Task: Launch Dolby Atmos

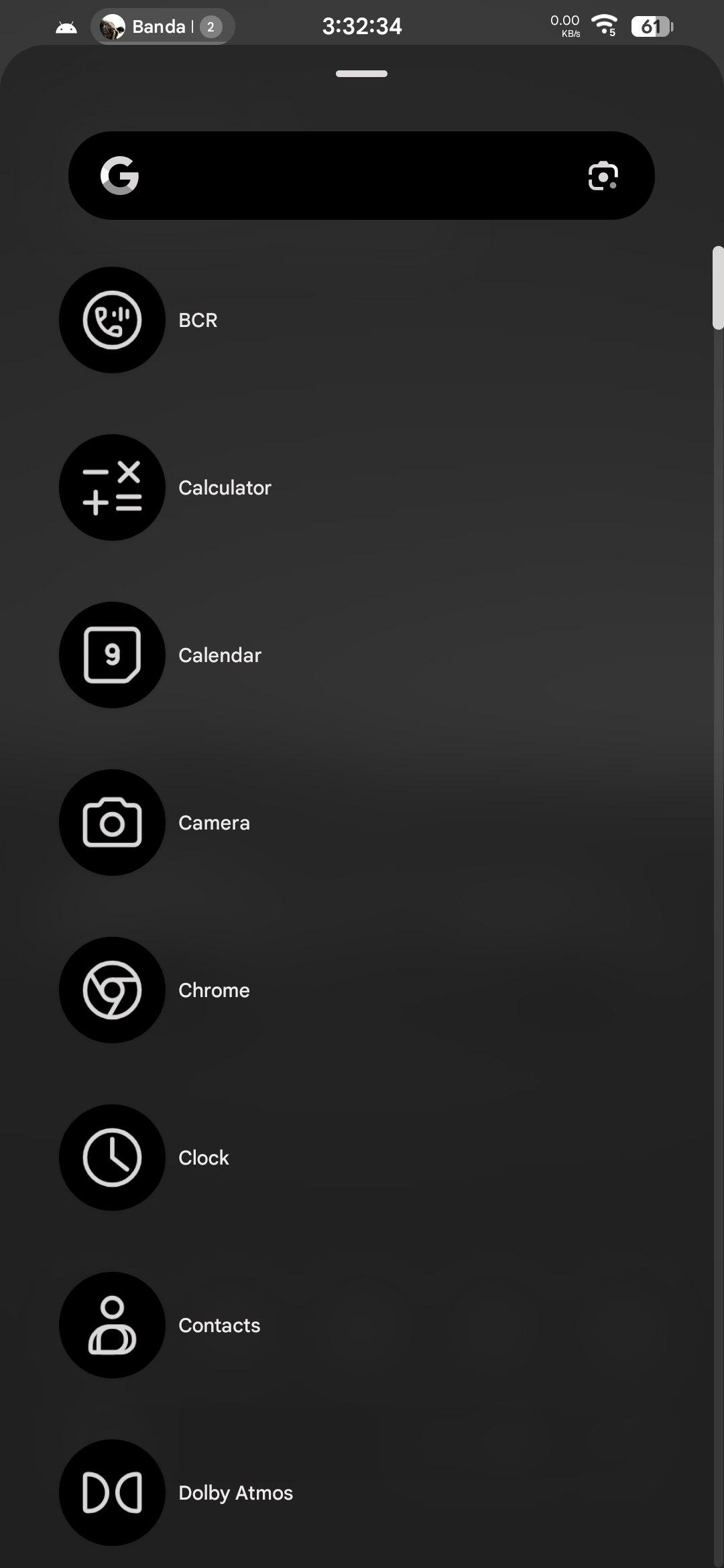Action: click(113, 1493)
